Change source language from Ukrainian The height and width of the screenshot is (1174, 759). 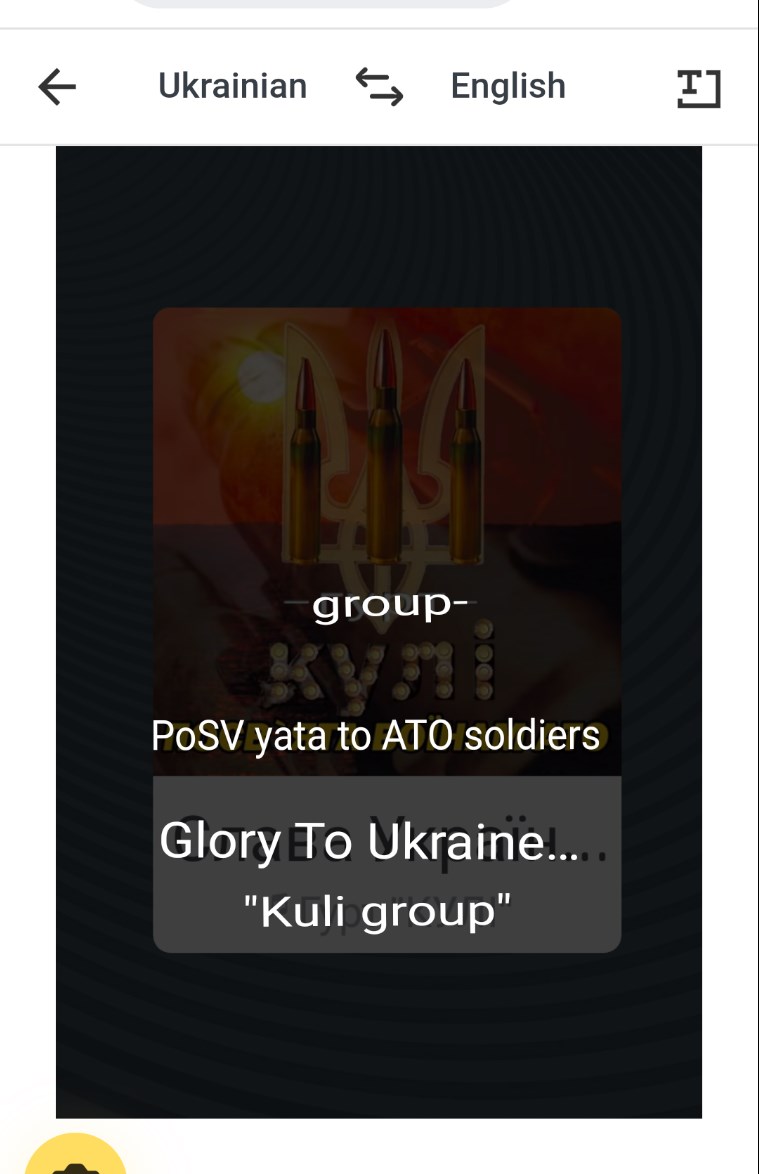(232, 87)
